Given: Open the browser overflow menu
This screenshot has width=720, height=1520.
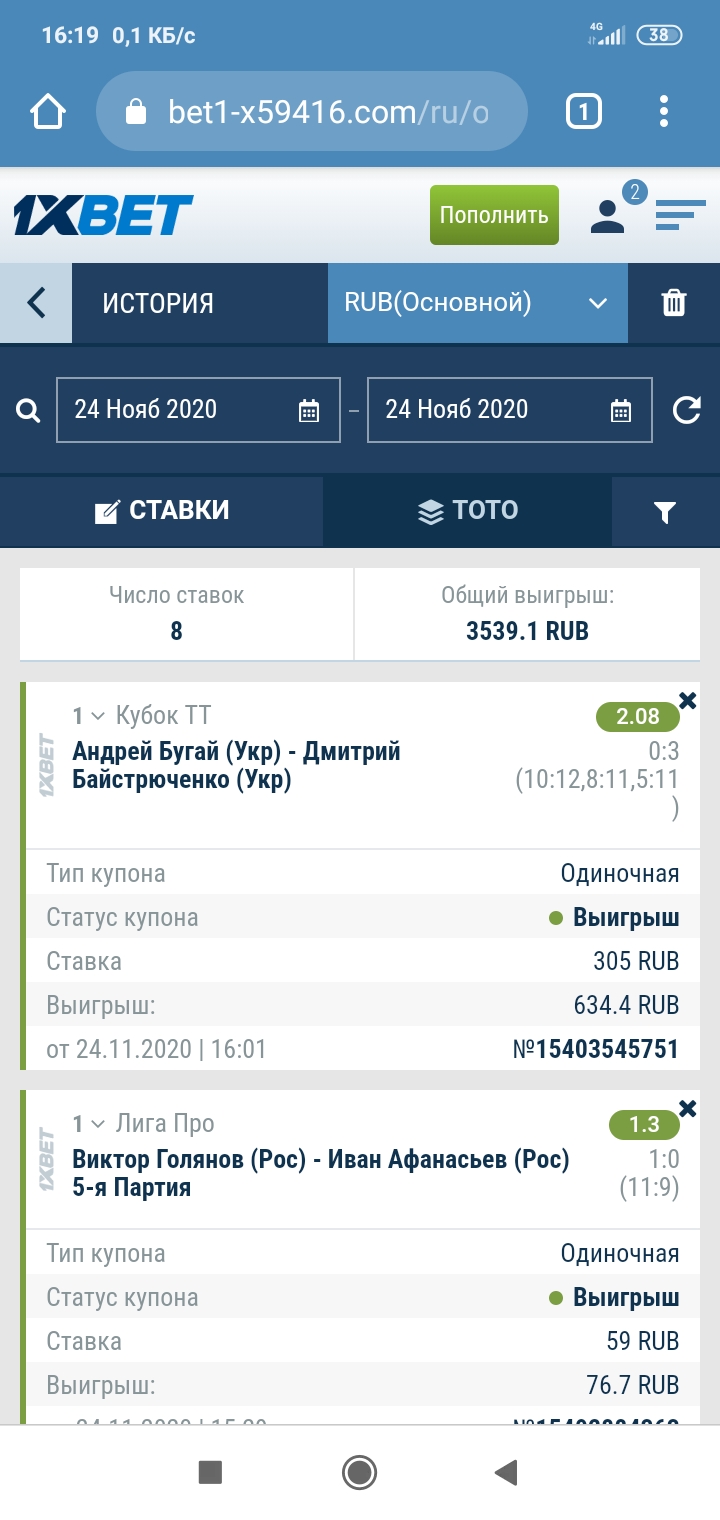Looking at the screenshot, I should click(x=665, y=112).
